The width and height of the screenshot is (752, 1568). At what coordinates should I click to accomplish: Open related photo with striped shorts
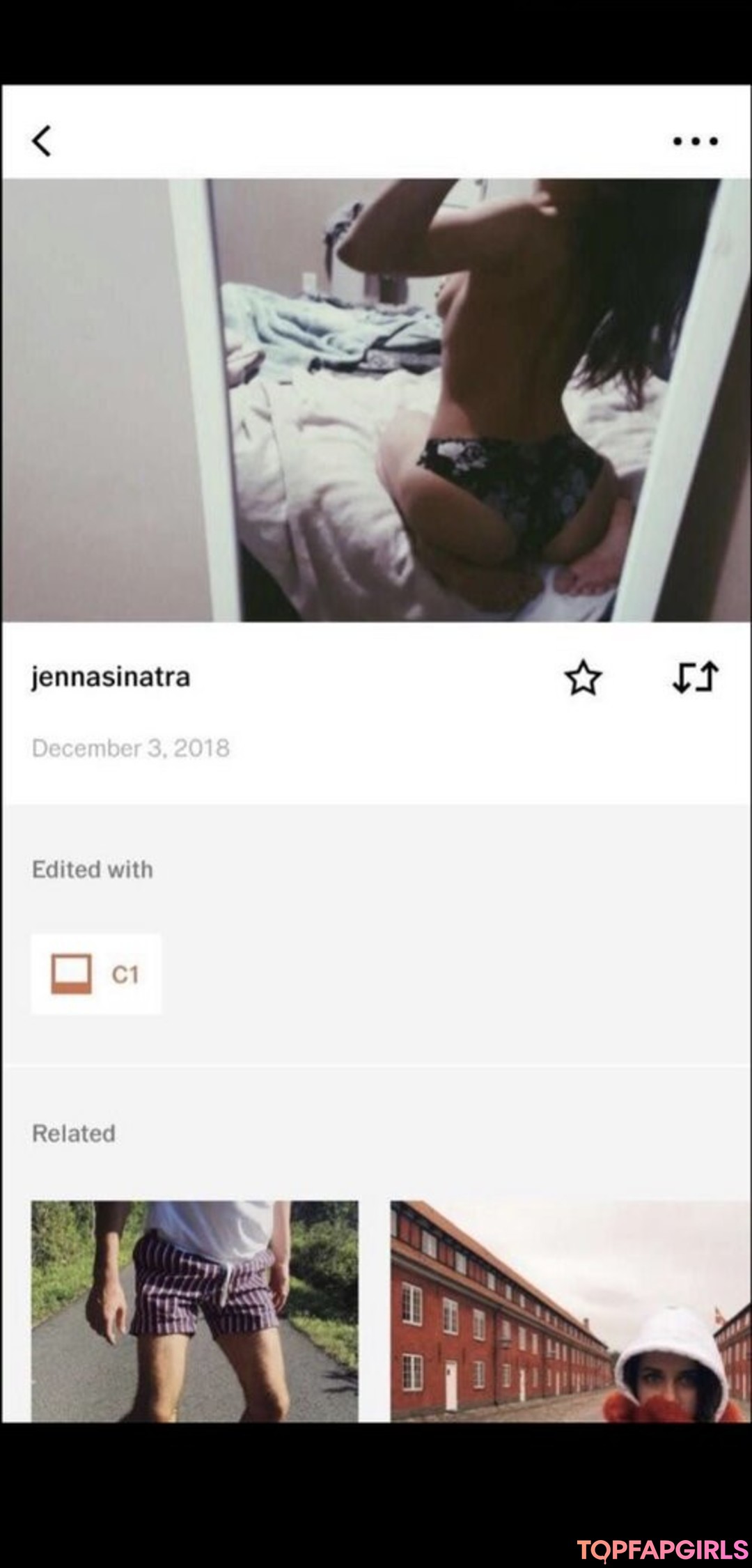click(x=194, y=1310)
